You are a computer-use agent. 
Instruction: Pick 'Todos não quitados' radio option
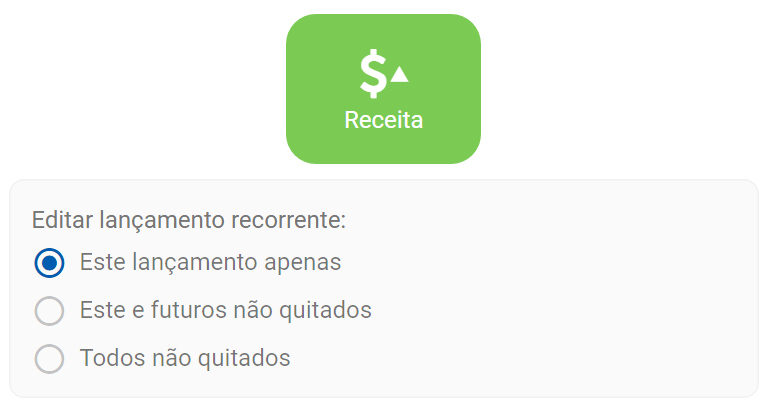50,359
